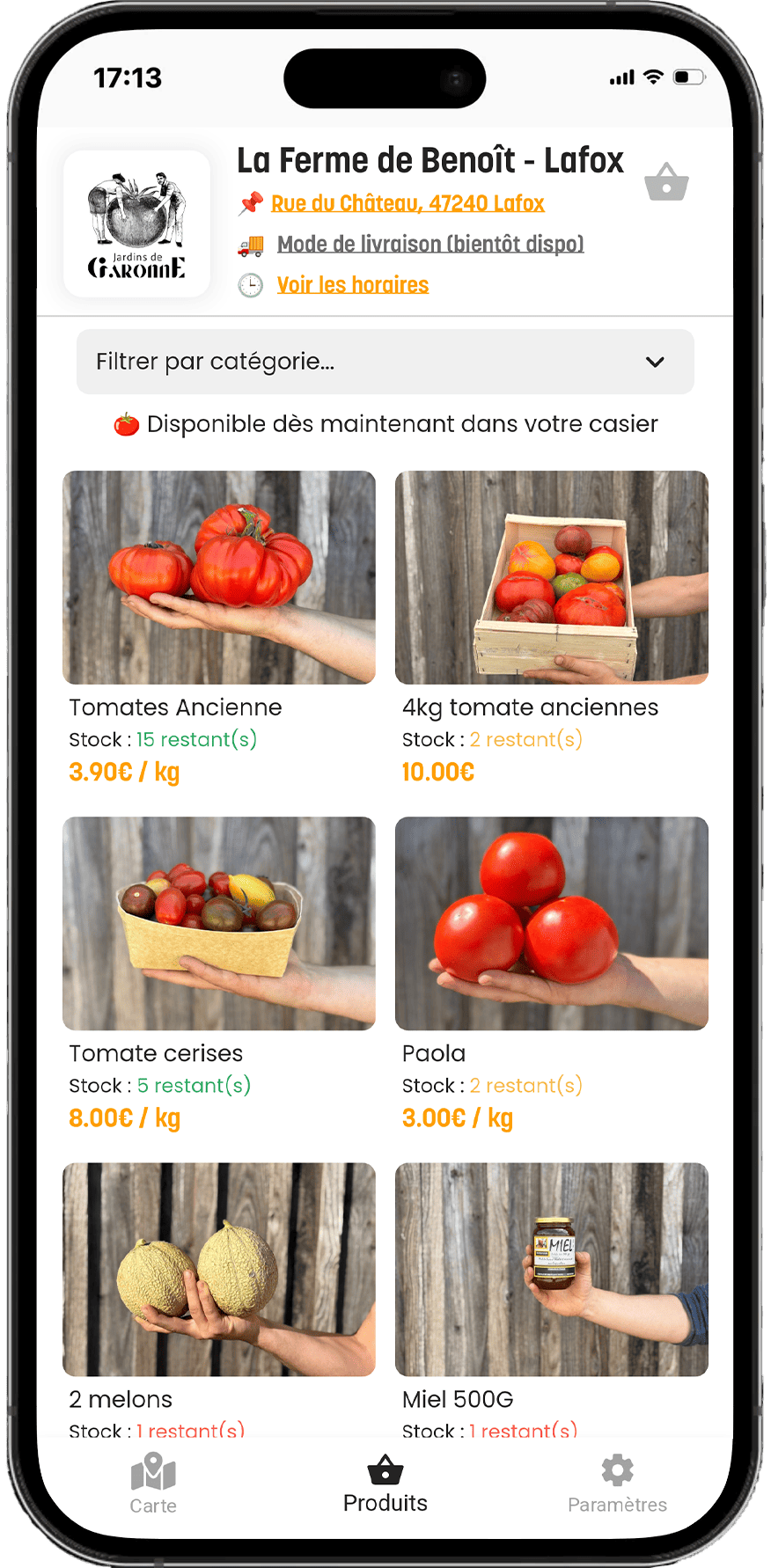Screen dimensions: 771x1568
Task: Switch to the Carte tab
Action: tap(153, 1484)
